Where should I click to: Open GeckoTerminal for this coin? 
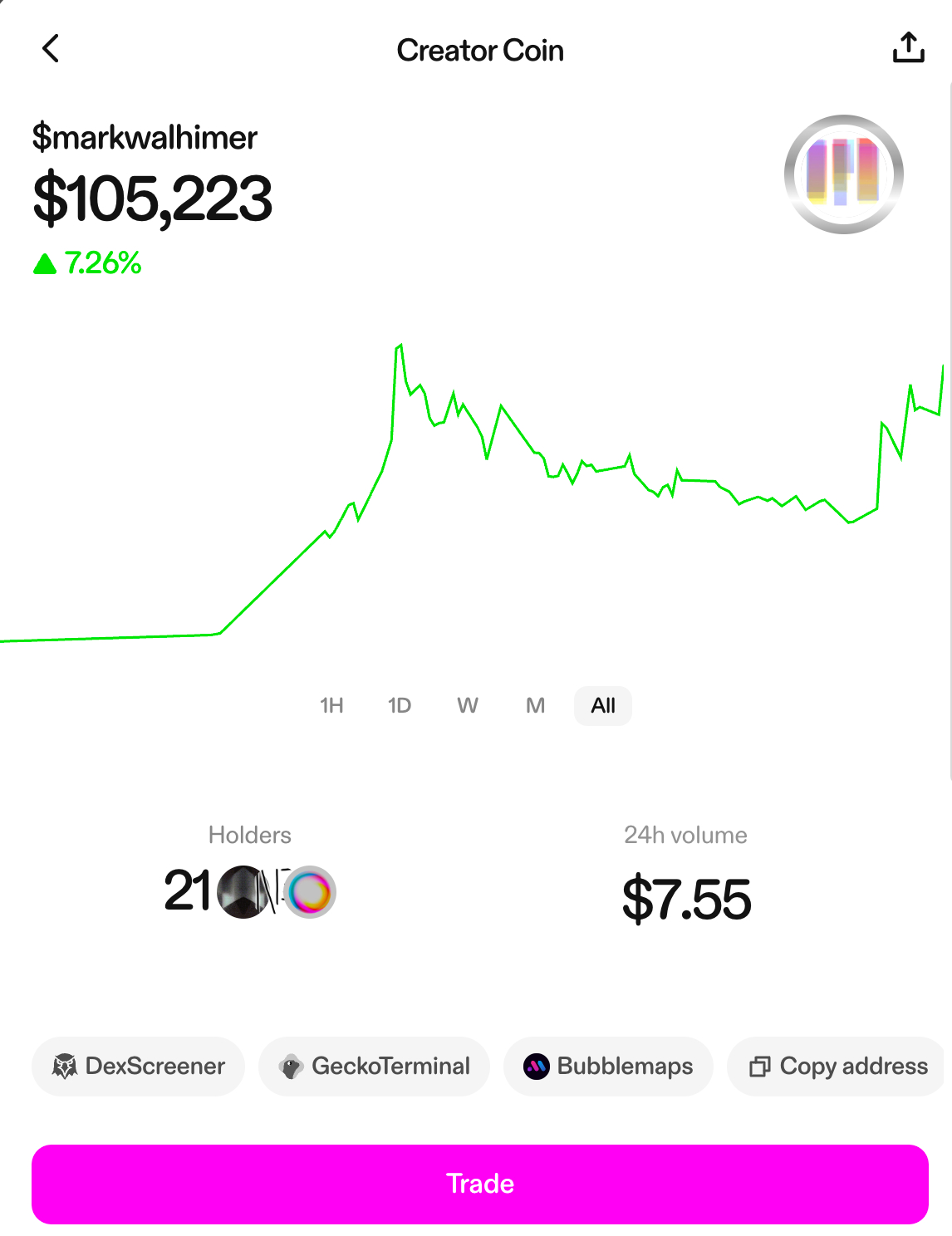coord(375,1066)
